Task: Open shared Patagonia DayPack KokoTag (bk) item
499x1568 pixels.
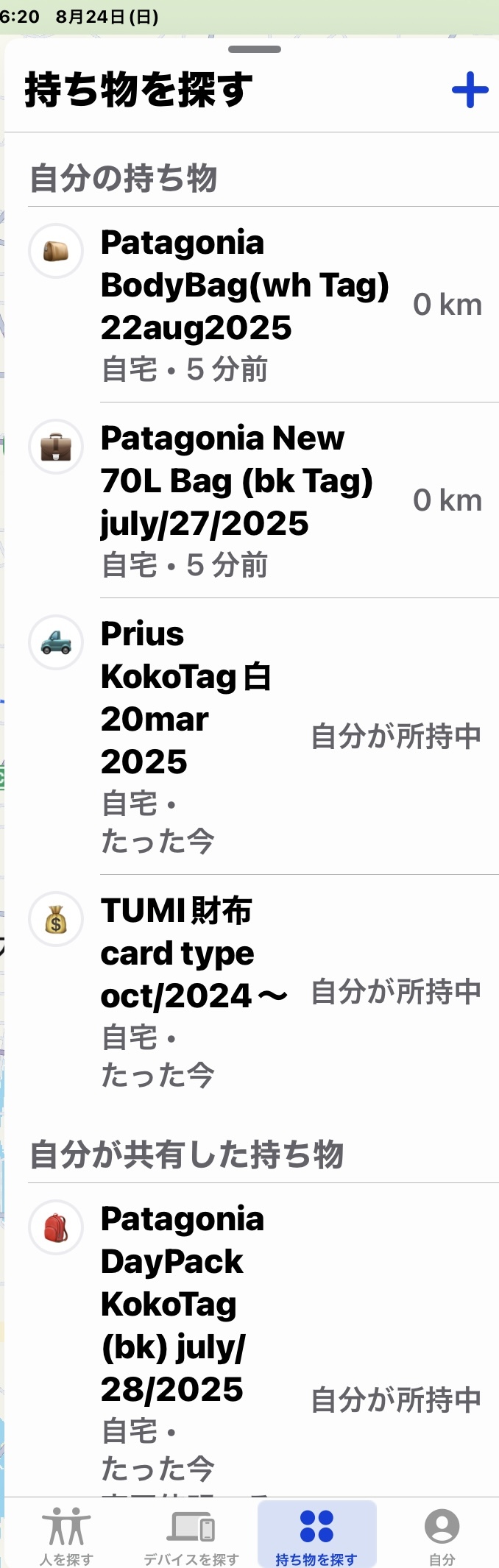Action: pyautogui.click(x=252, y=1341)
